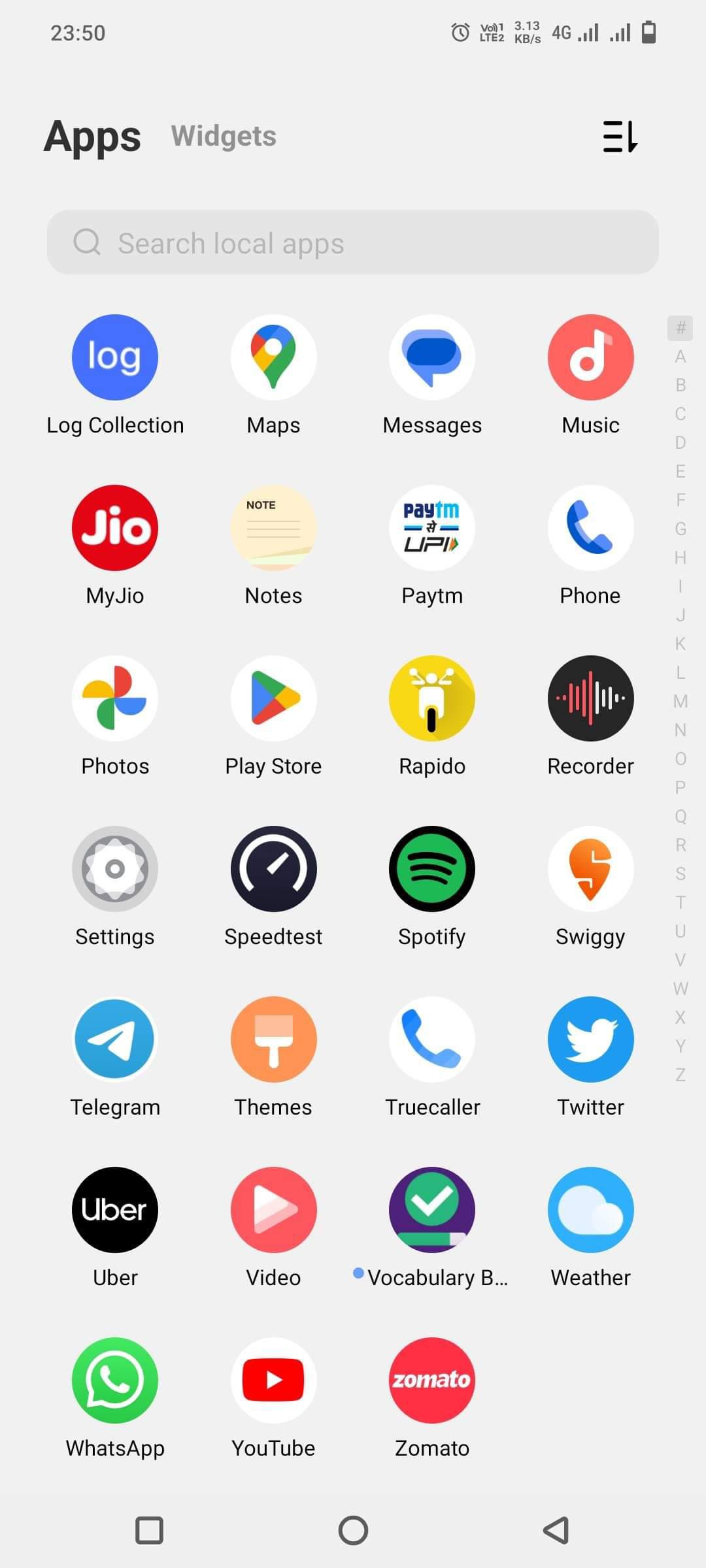Jump to letter S in the index
The image size is (706, 1568).
point(681,874)
